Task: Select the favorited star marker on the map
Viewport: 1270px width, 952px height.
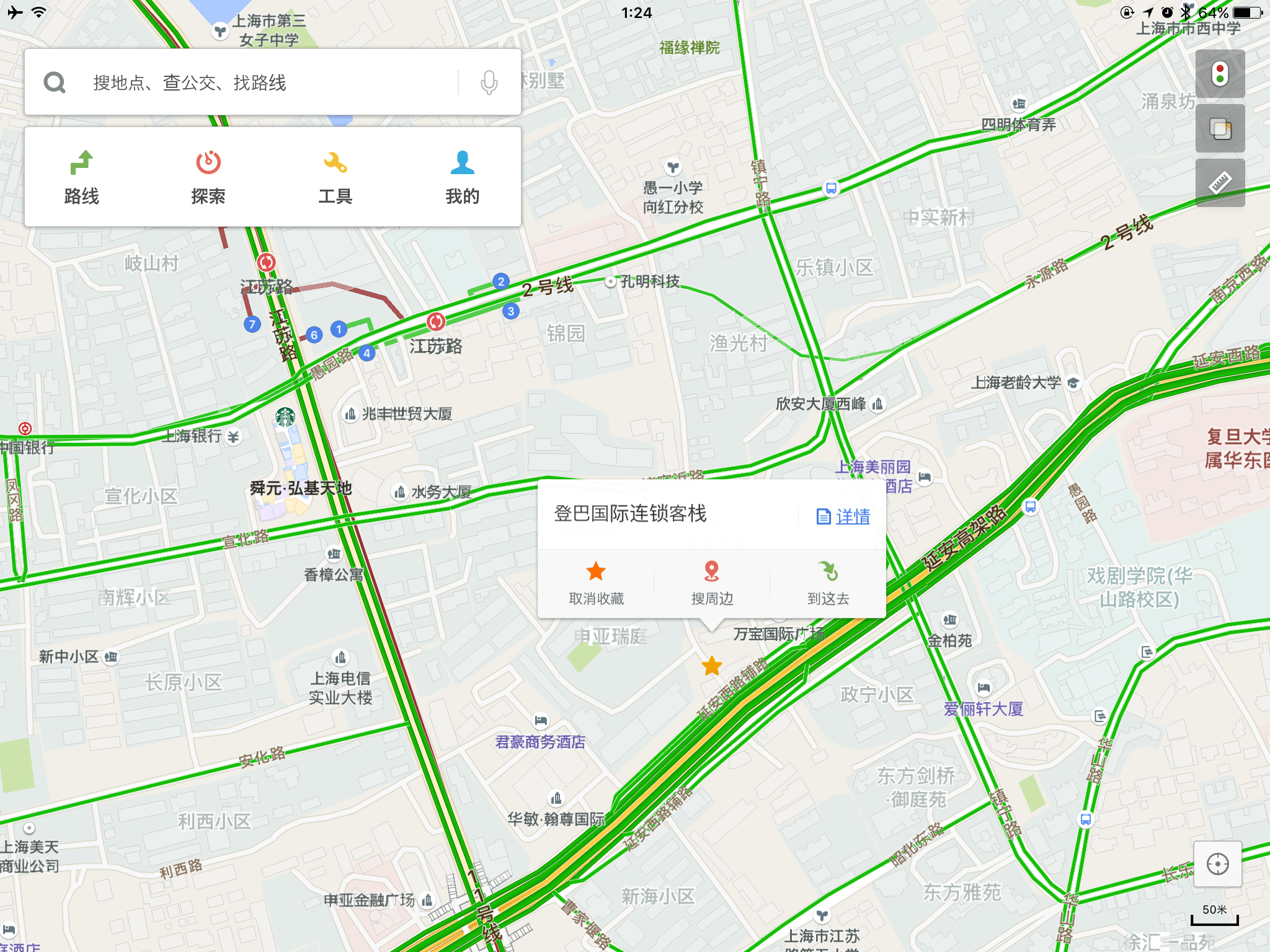Action: tap(712, 666)
